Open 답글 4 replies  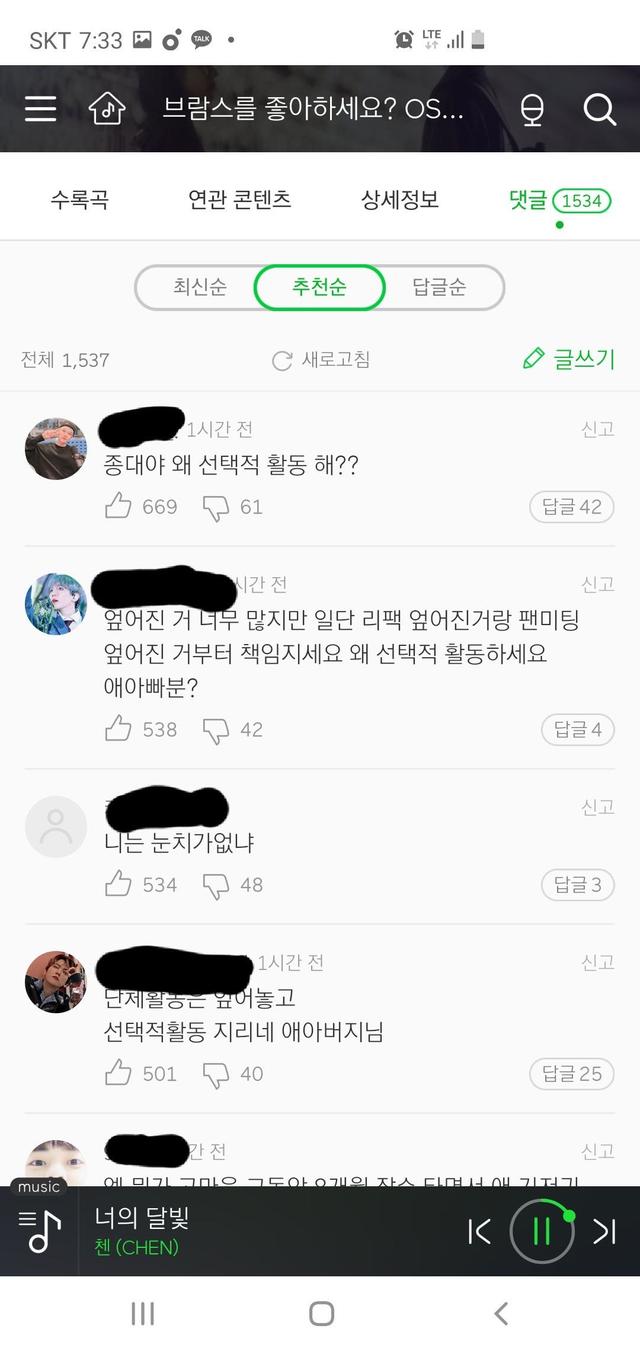pyautogui.click(x=577, y=730)
